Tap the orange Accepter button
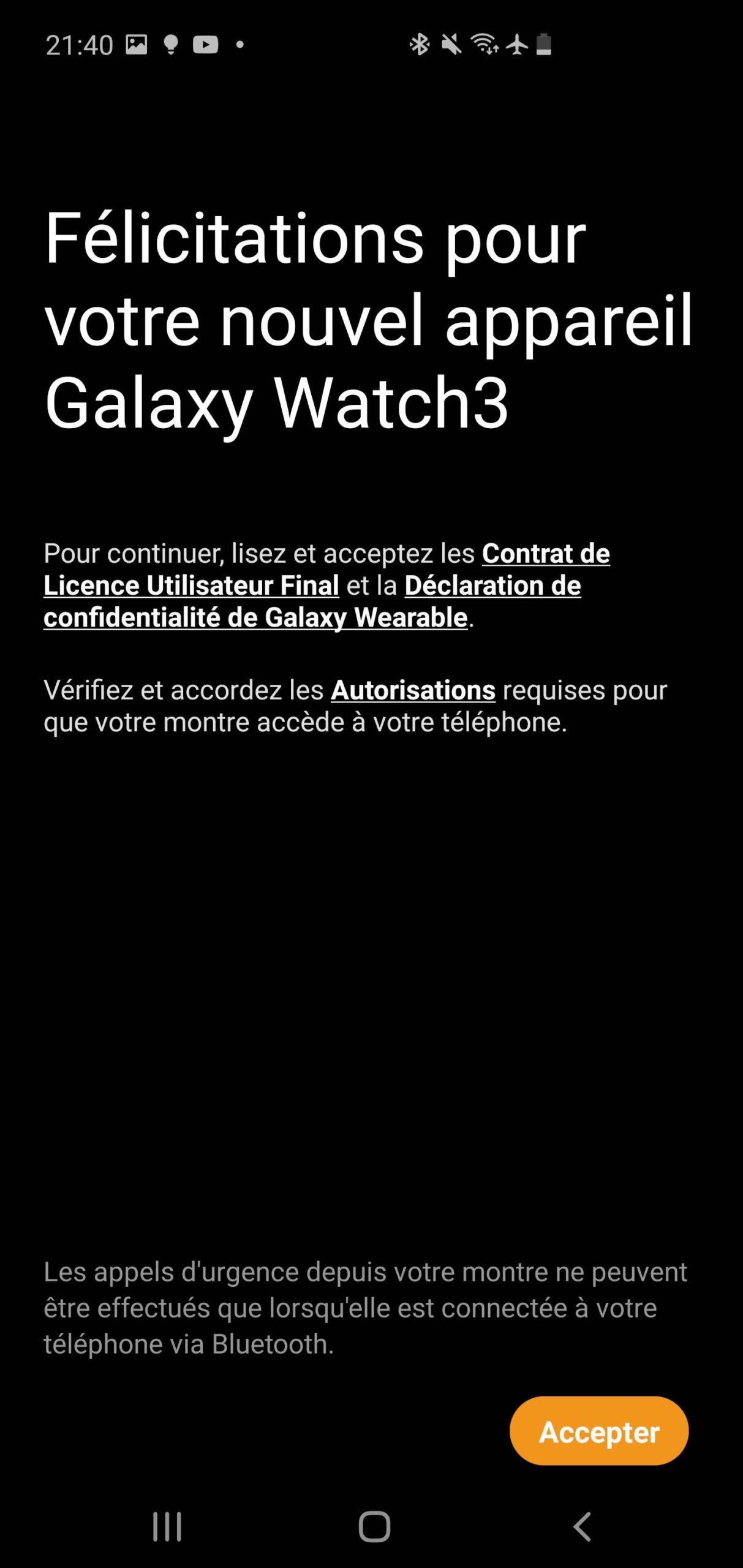743x1568 pixels. tap(598, 1431)
